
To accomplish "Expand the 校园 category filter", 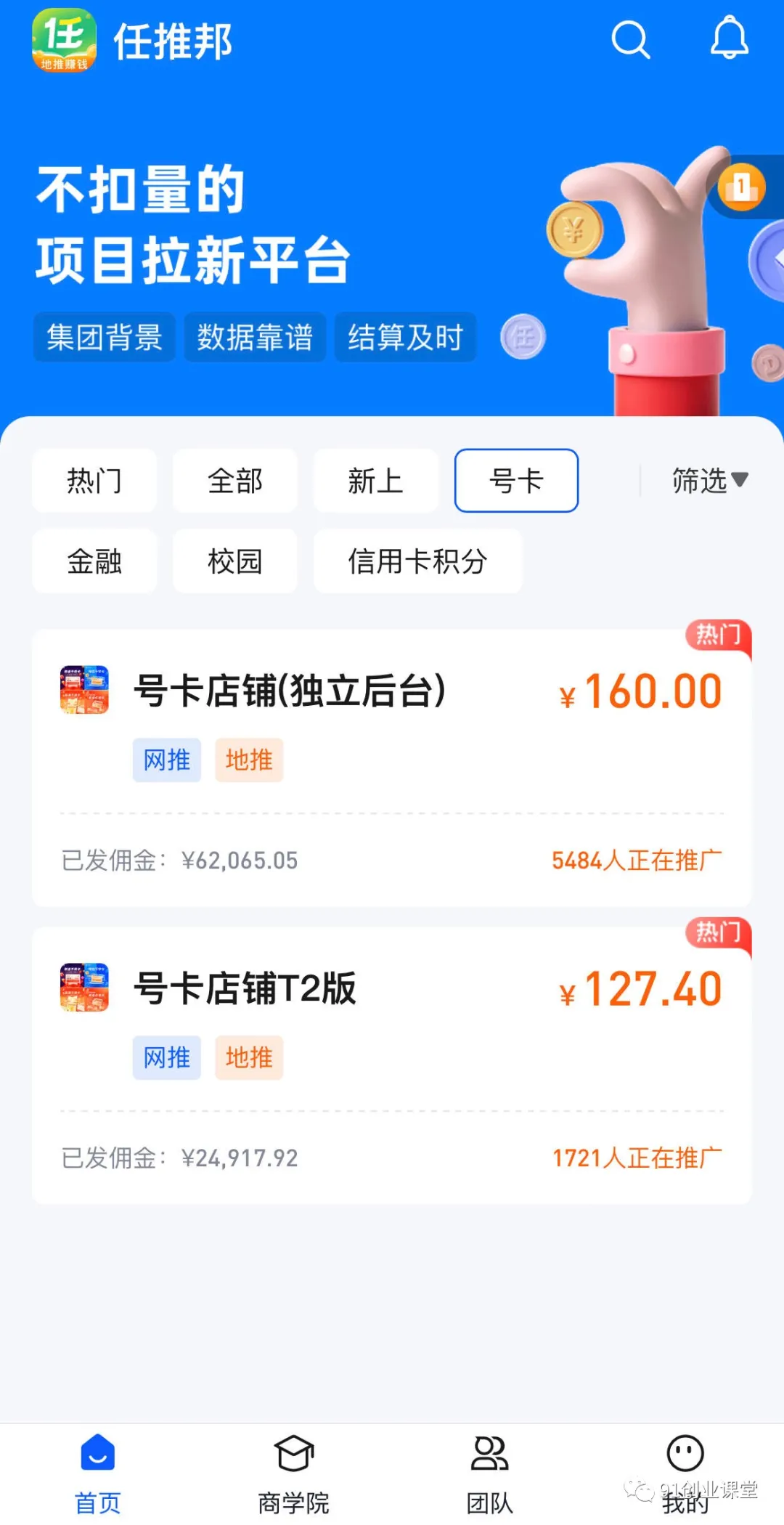I will pos(234,561).
